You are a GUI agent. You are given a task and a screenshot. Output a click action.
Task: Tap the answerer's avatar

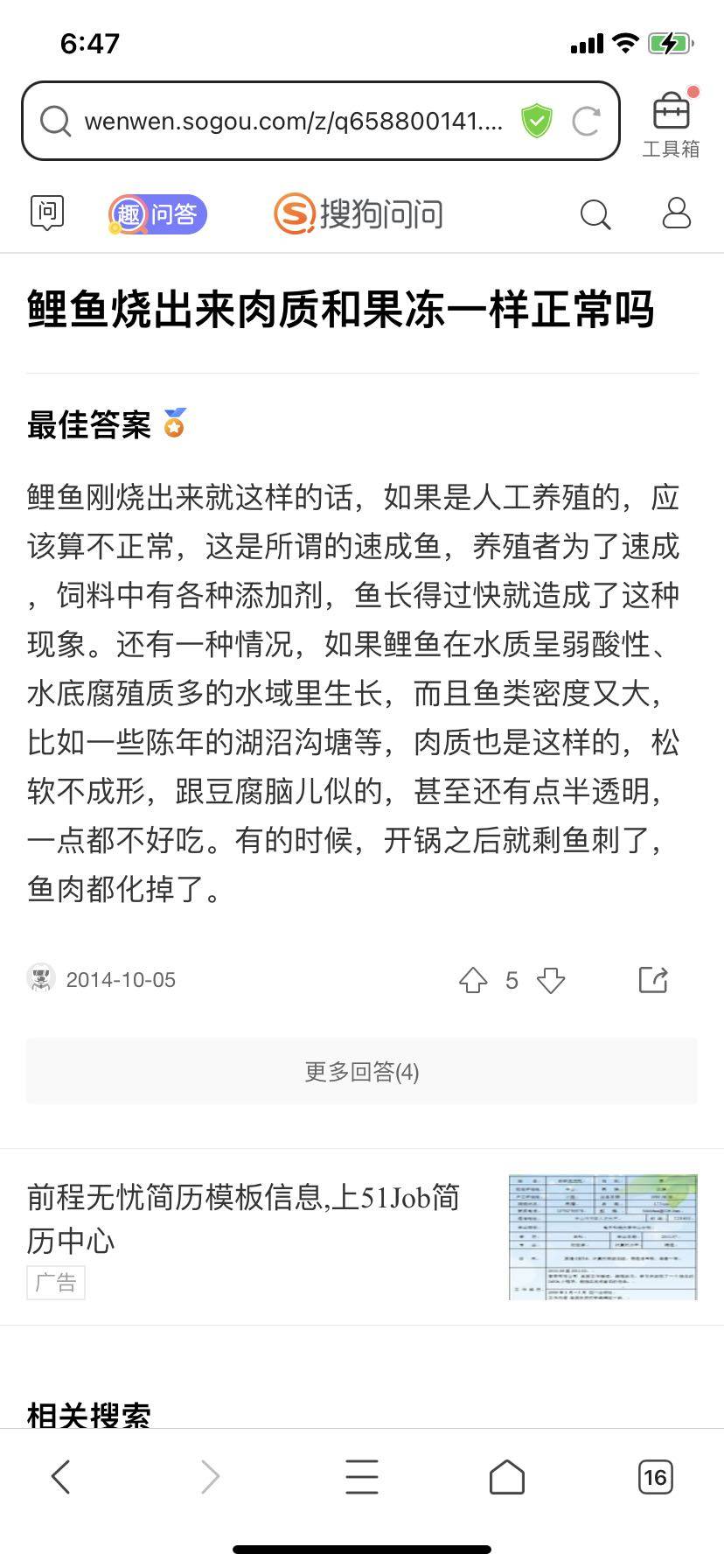(41, 978)
